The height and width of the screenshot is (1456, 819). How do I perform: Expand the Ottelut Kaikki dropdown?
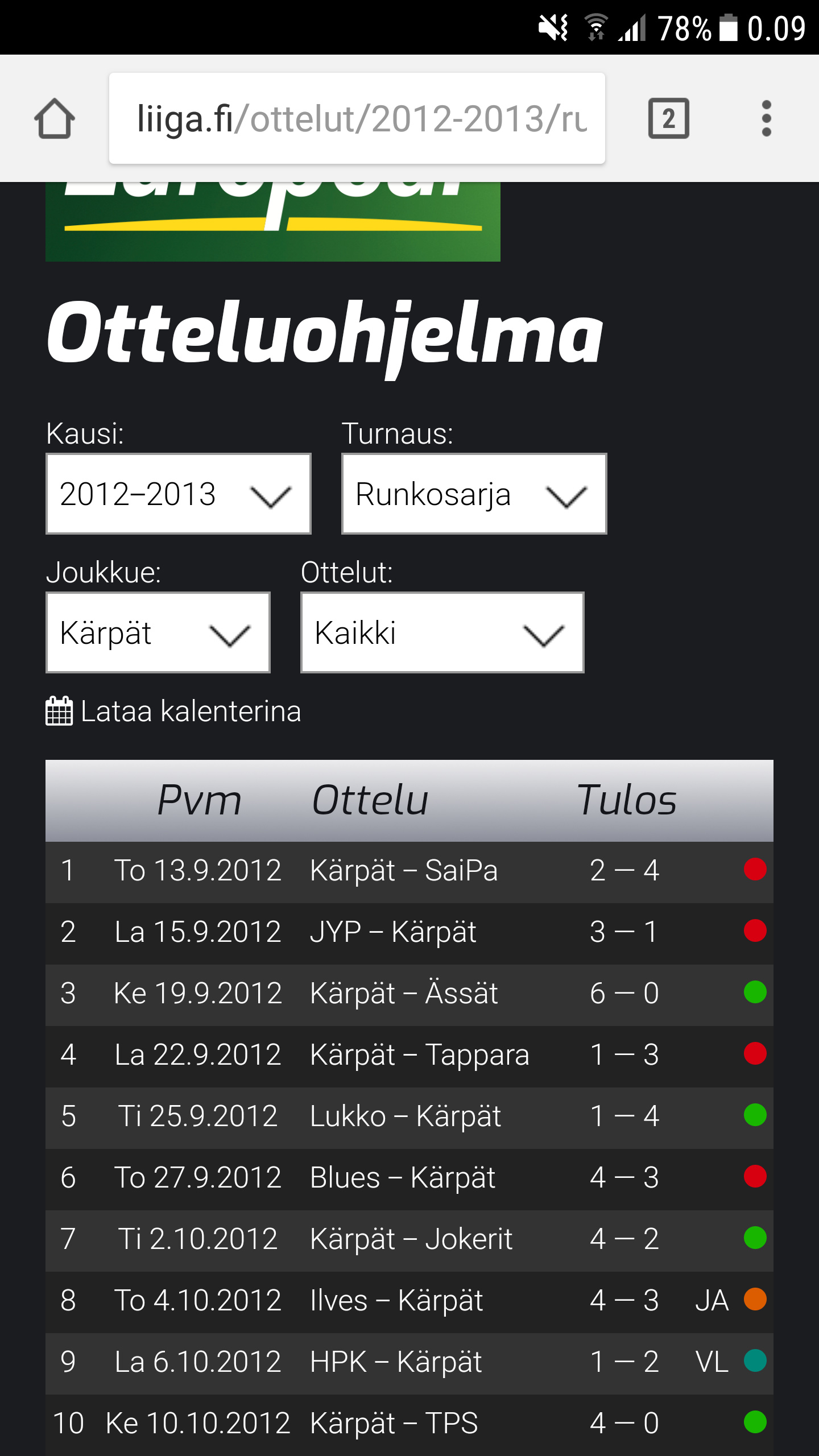[x=442, y=632]
